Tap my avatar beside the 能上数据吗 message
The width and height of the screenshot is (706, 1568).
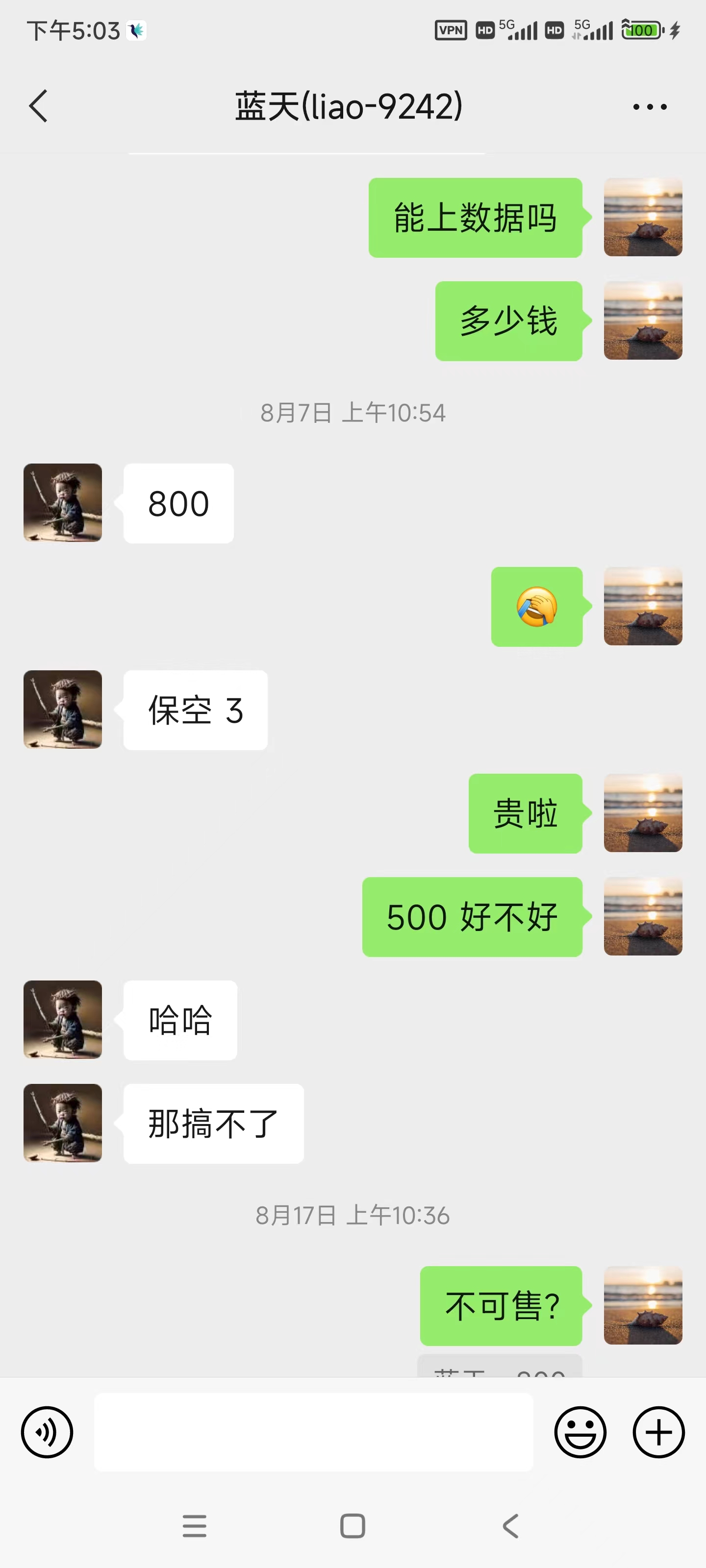click(x=643, y=217)
